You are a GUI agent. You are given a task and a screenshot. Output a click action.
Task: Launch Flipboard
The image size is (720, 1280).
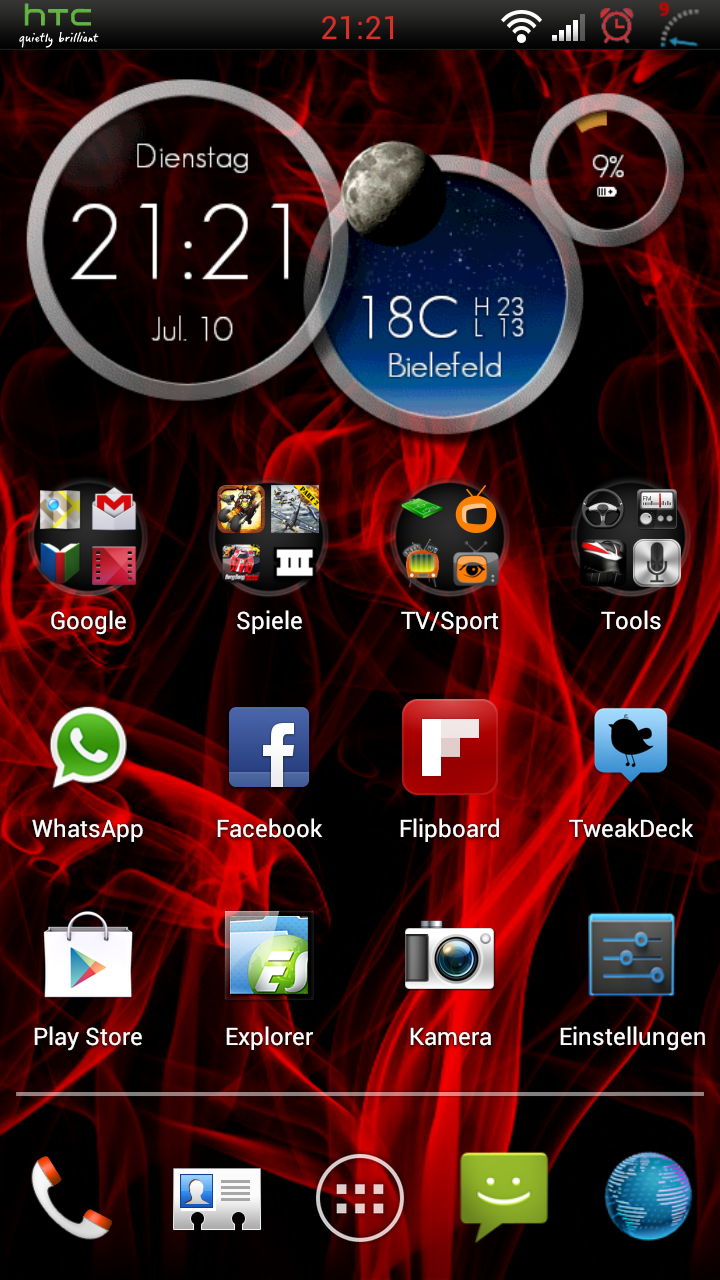pyautogui.click(x=450, y=748)
